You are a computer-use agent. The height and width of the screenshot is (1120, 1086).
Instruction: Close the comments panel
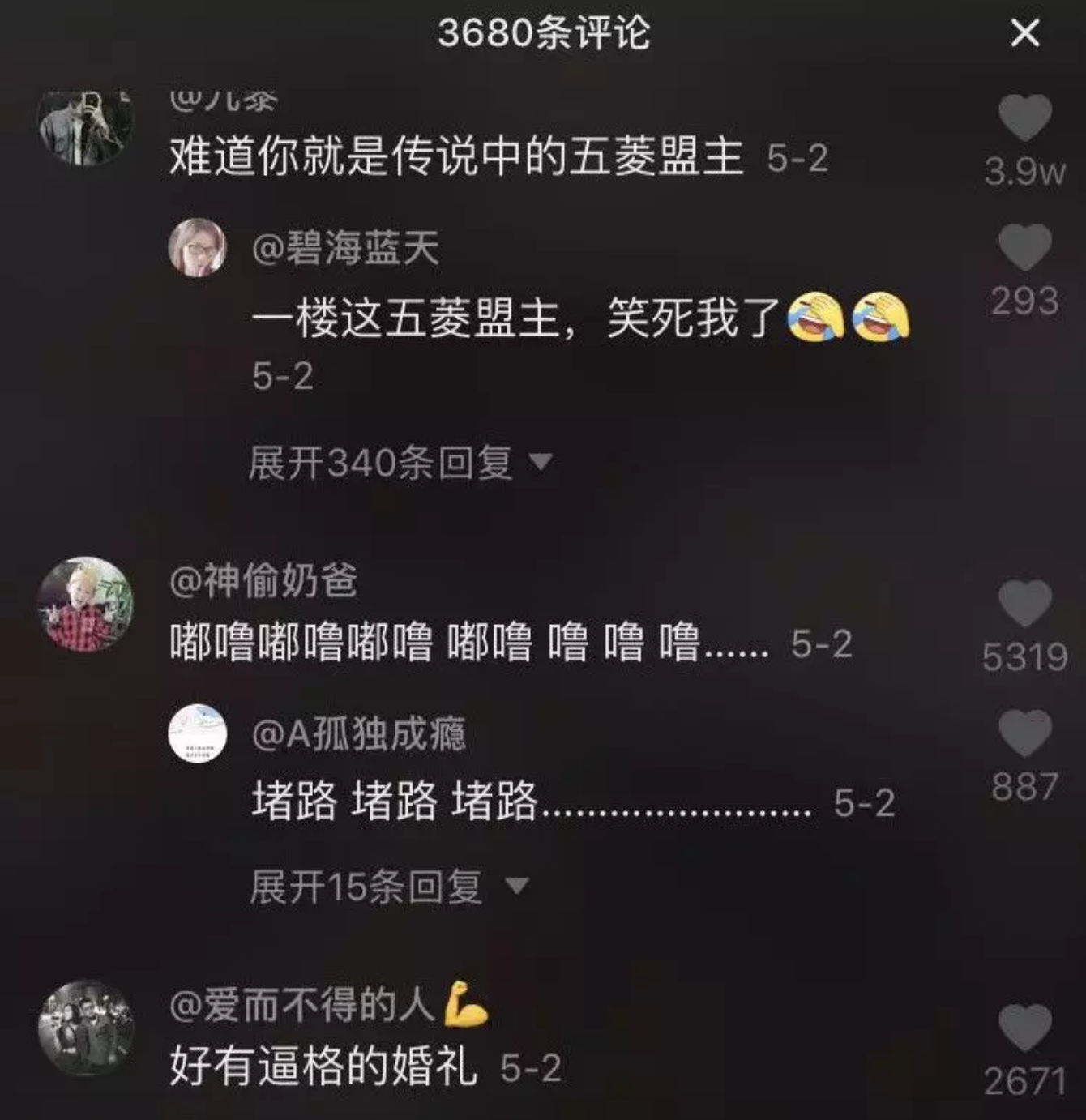click(x=1024, y=33)
